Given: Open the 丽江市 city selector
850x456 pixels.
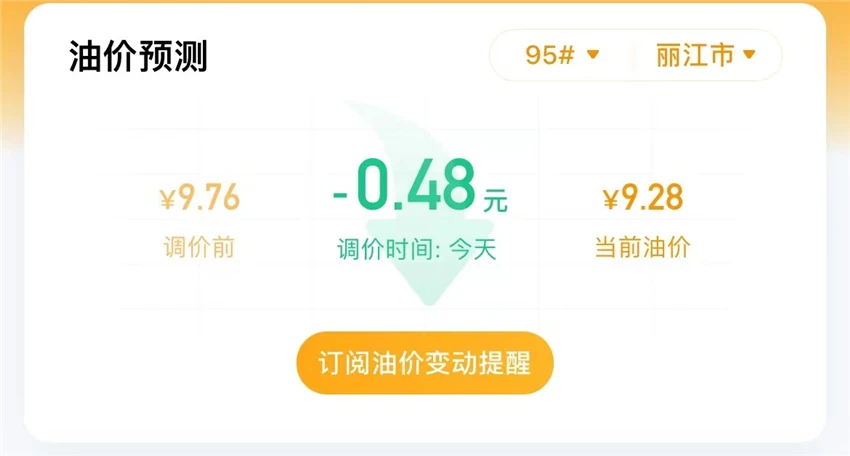Looking at the screenshot, I should tap(706, 54).
